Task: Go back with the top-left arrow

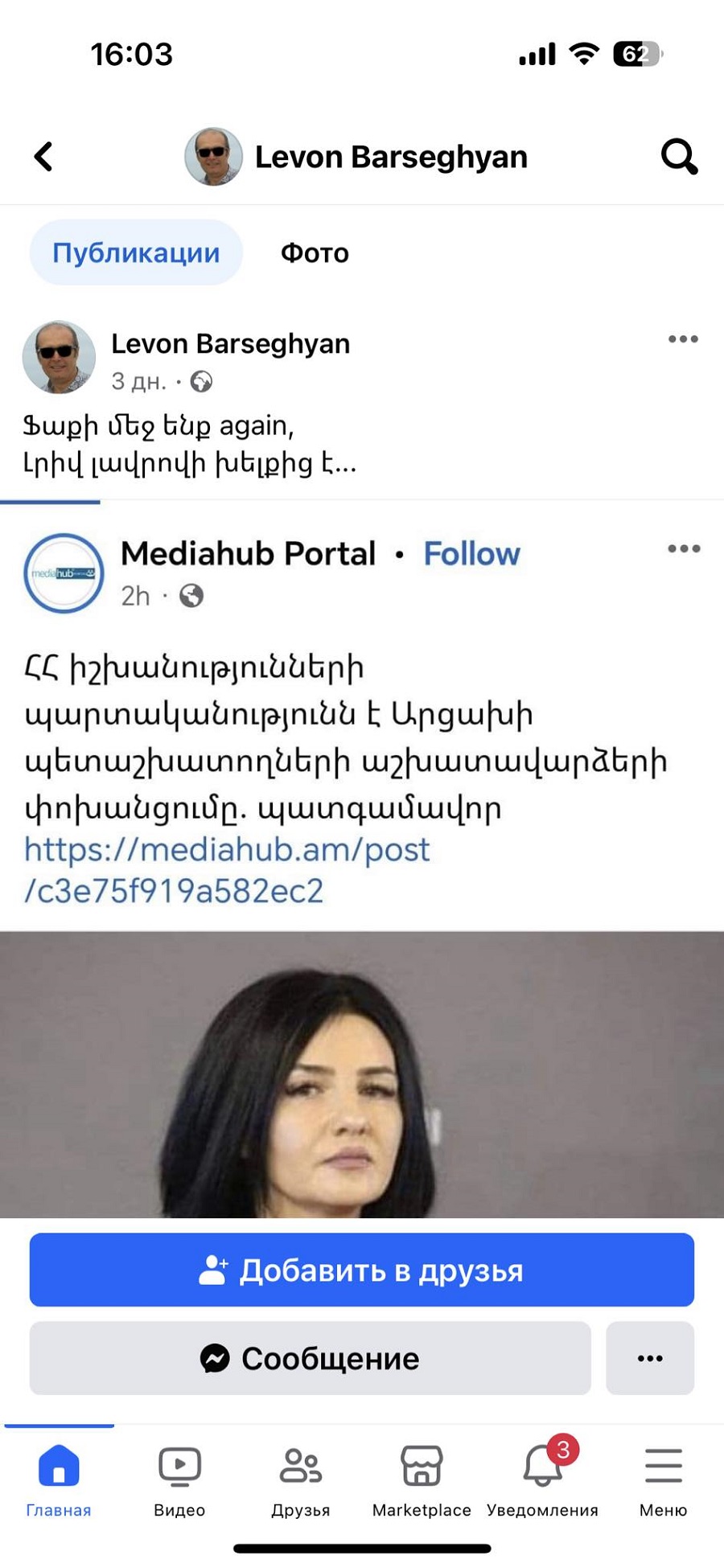Action: point(43,157)
